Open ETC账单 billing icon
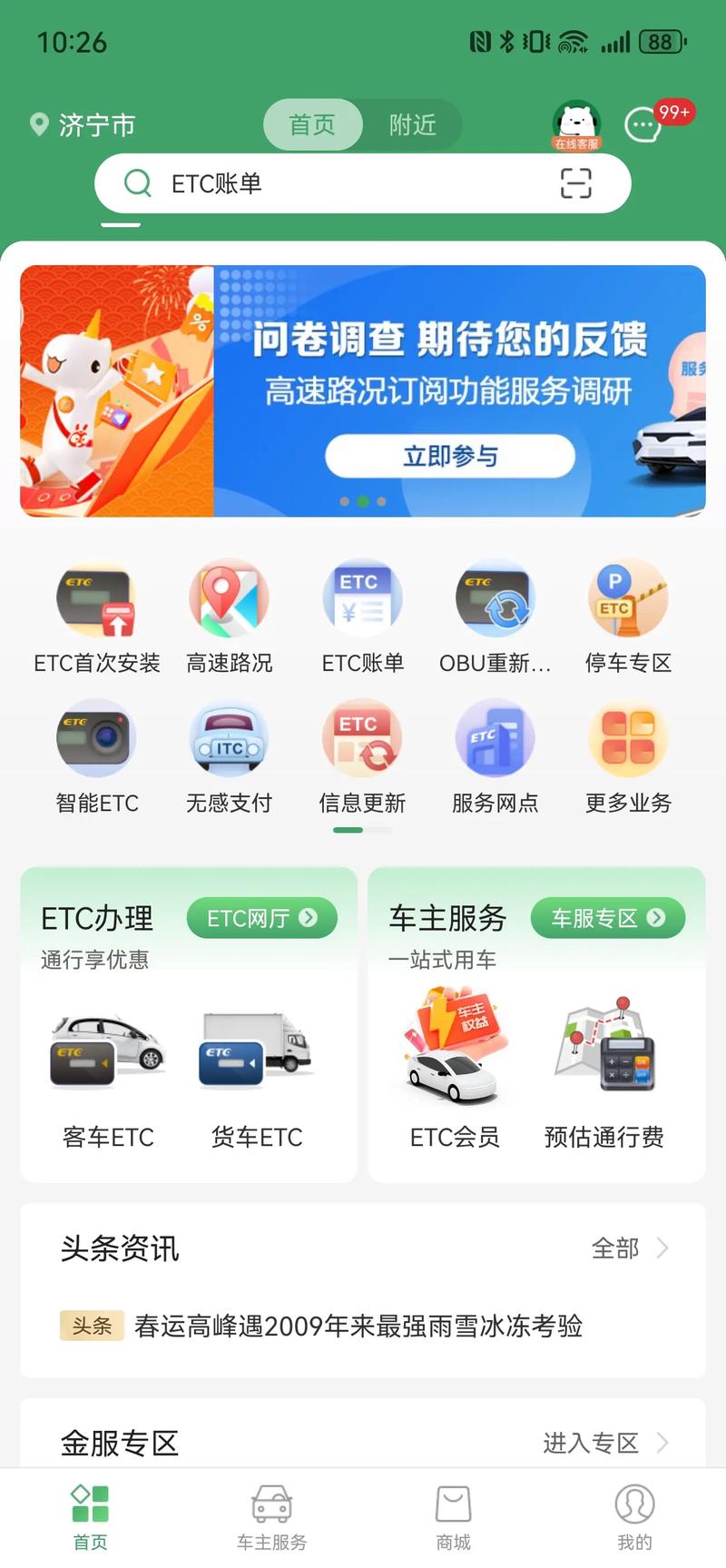Image resolution: width=726 pixels, height=1568 pixels. [x=362, y=615]
